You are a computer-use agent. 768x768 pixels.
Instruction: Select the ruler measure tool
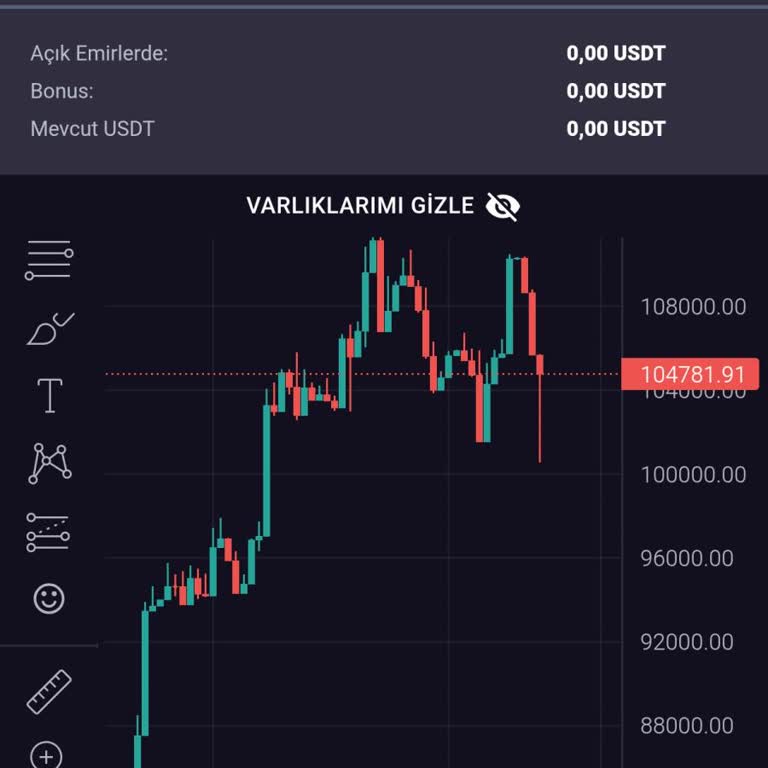pos(49,691)
